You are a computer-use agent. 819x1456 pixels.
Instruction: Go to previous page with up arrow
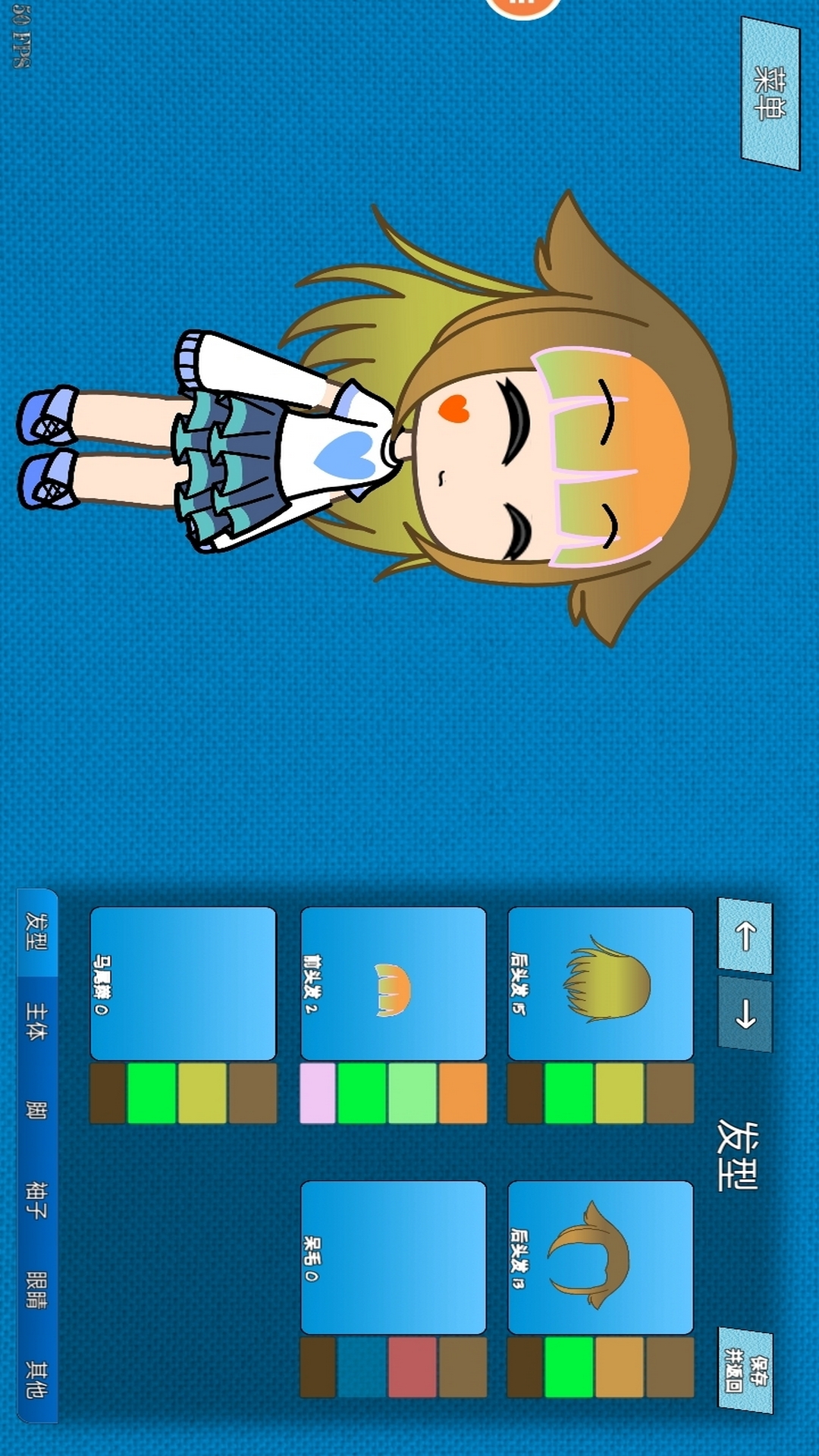coord(745,936)
